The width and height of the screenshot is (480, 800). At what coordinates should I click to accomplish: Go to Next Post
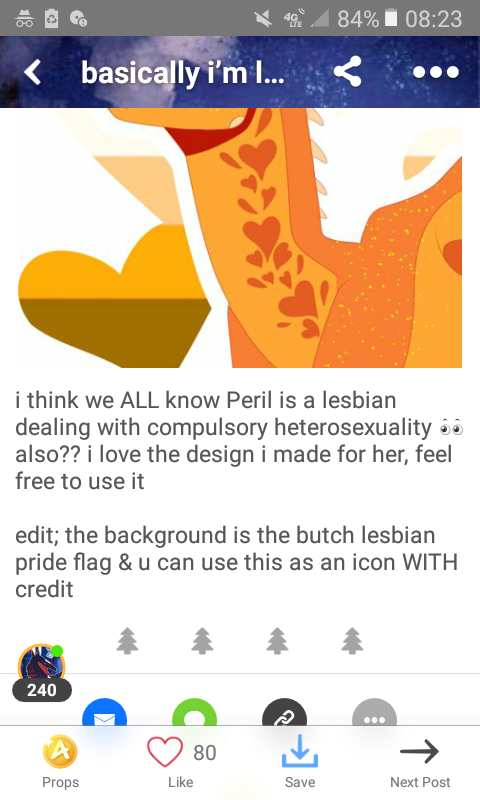pyautogui.click(x=420, y=761)
